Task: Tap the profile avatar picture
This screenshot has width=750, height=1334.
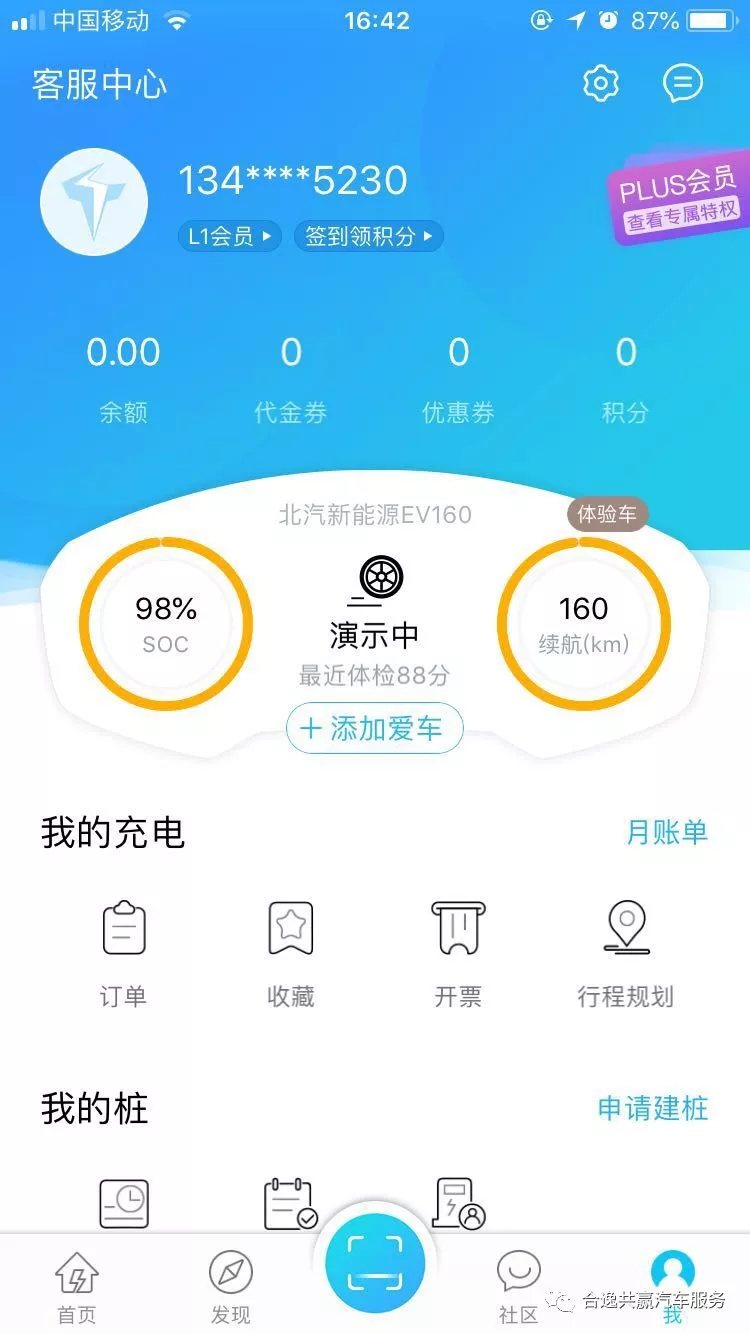Action: [x=93, y=203]
